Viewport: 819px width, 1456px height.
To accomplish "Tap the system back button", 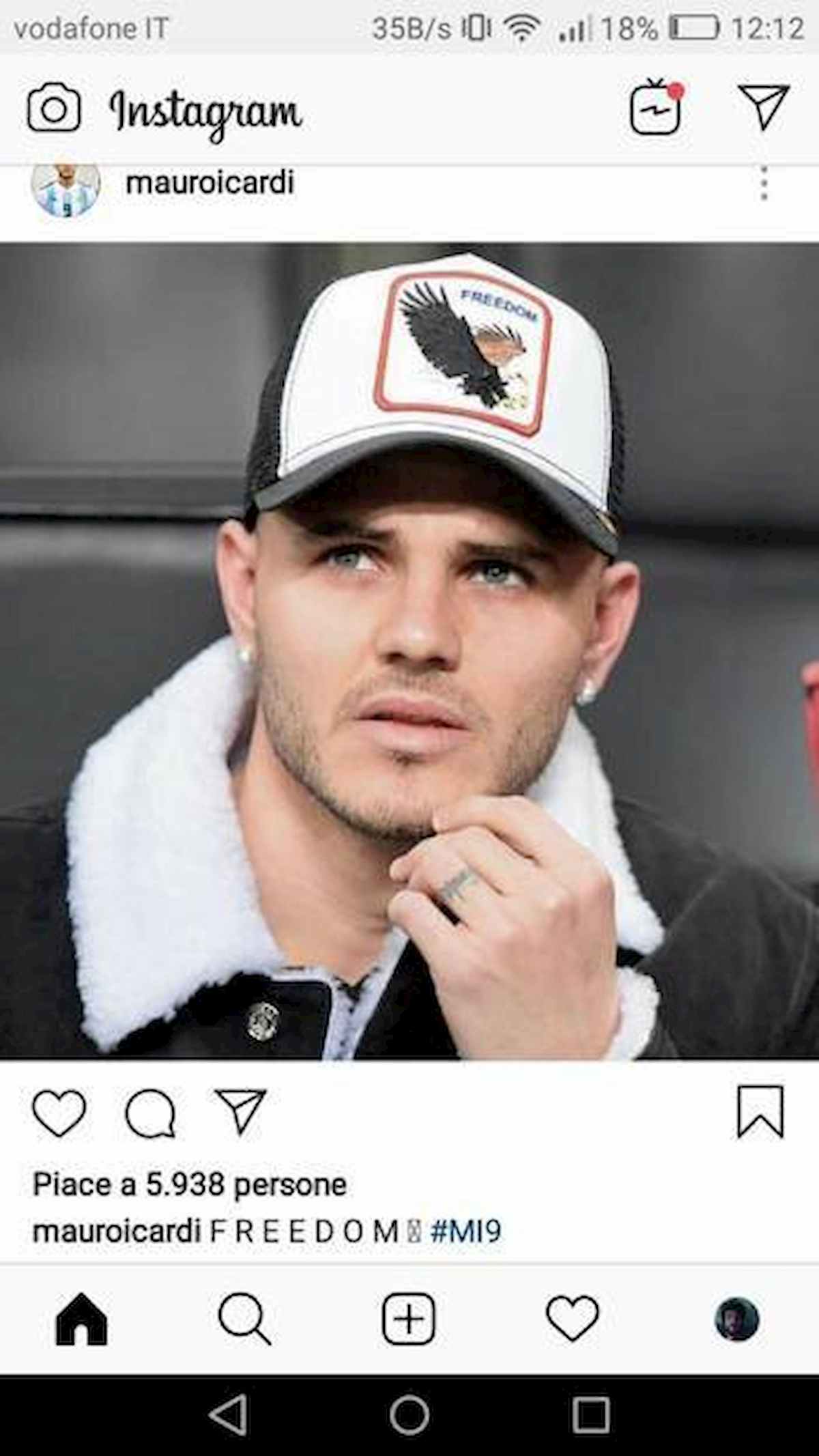I will [229, 1415].
